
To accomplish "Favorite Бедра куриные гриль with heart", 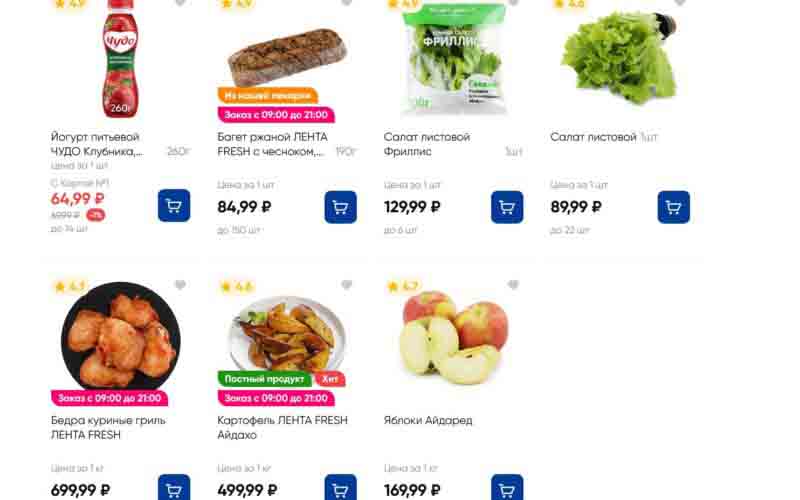I will click(x=180, y=286).
